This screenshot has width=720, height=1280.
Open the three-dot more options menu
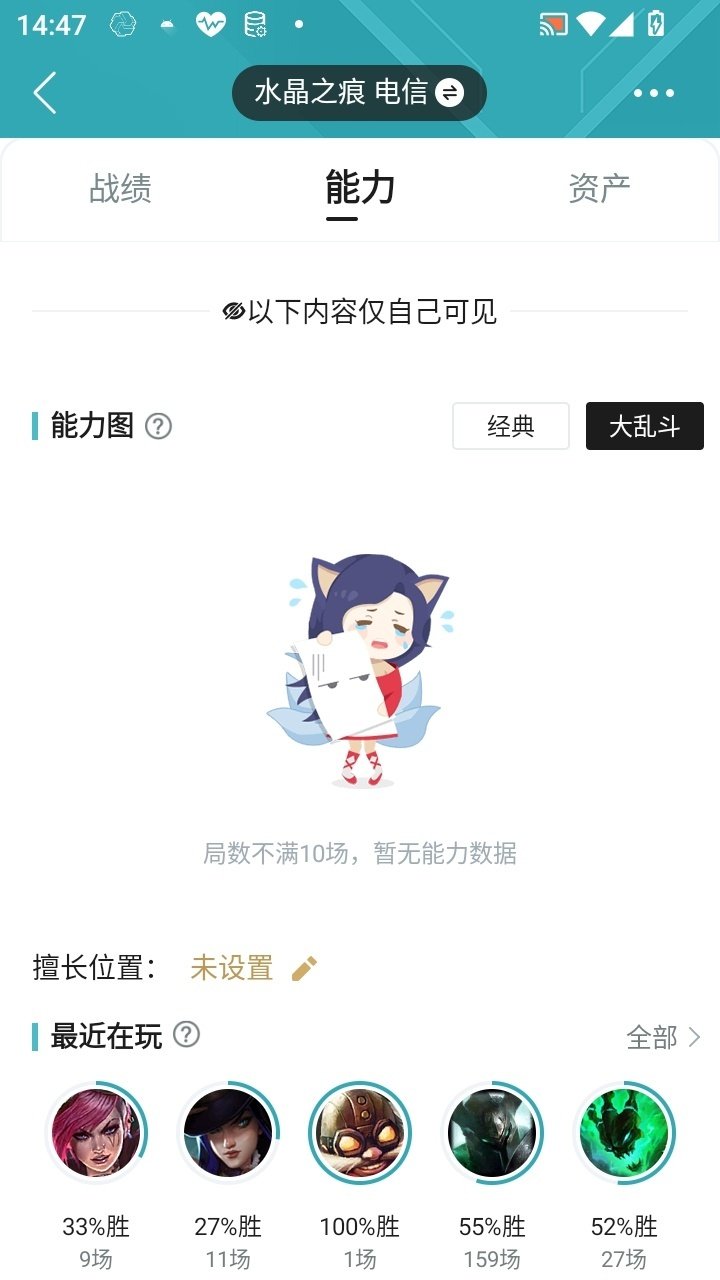[653, 92]
